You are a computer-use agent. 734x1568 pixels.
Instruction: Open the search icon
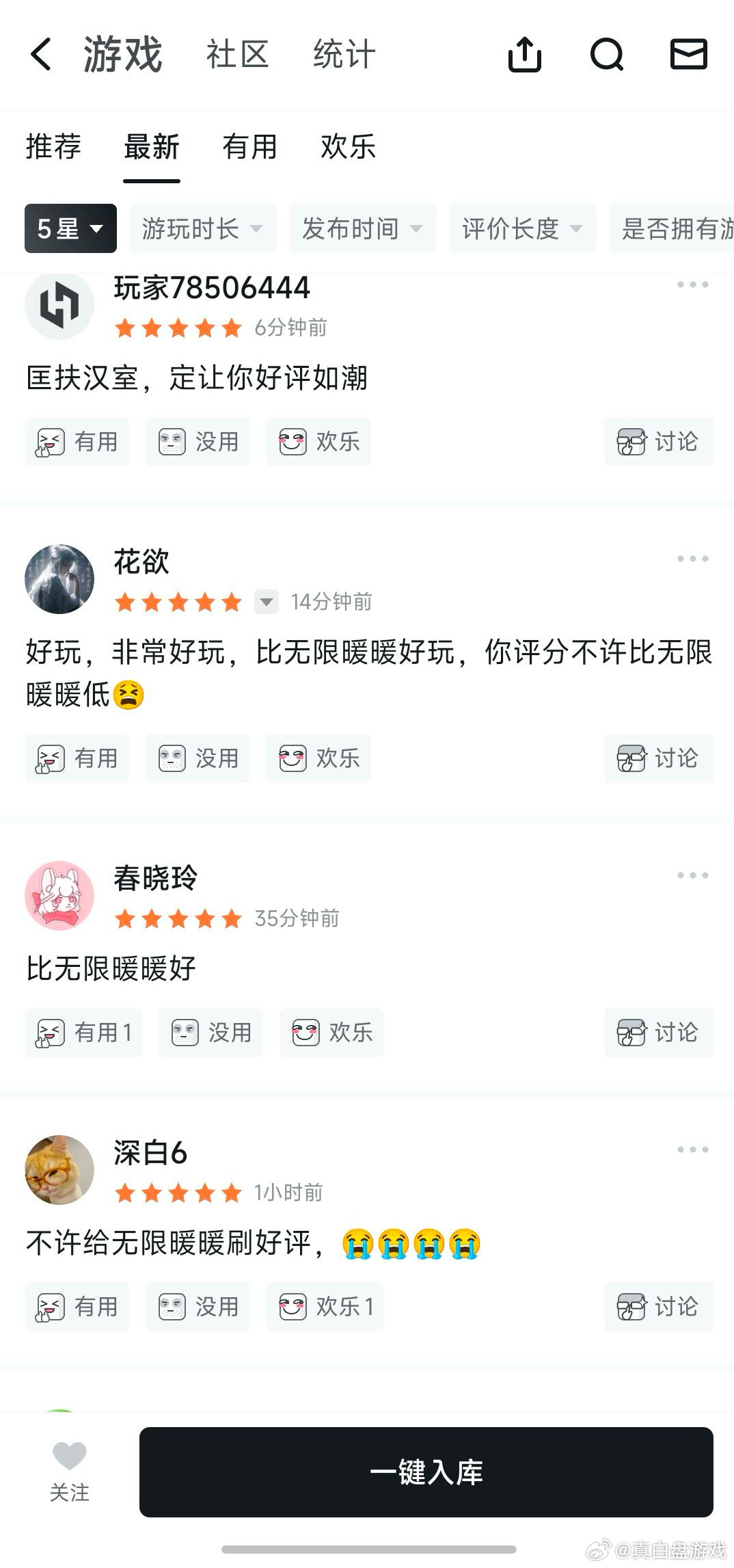[x=606, y=54]
